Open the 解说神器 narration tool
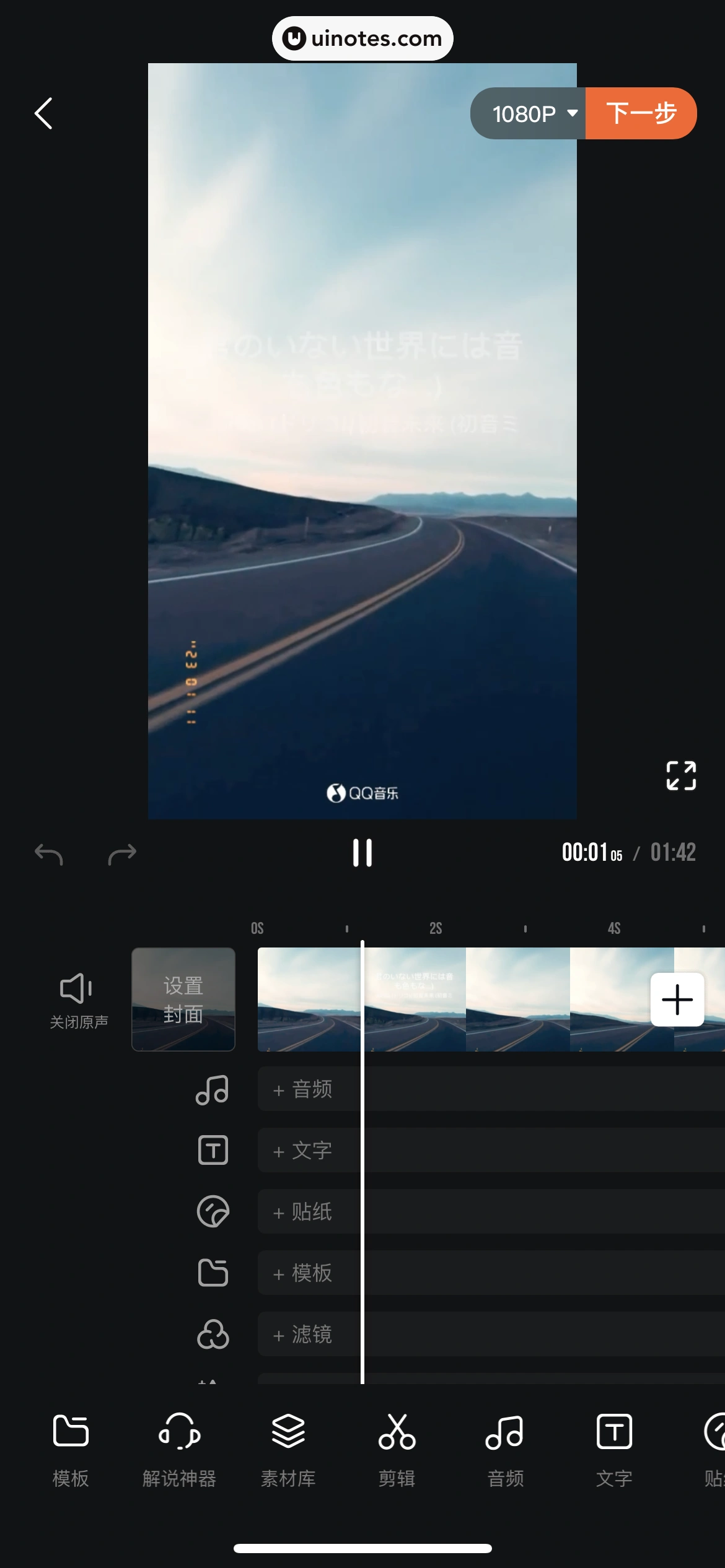 [178, 1449]
